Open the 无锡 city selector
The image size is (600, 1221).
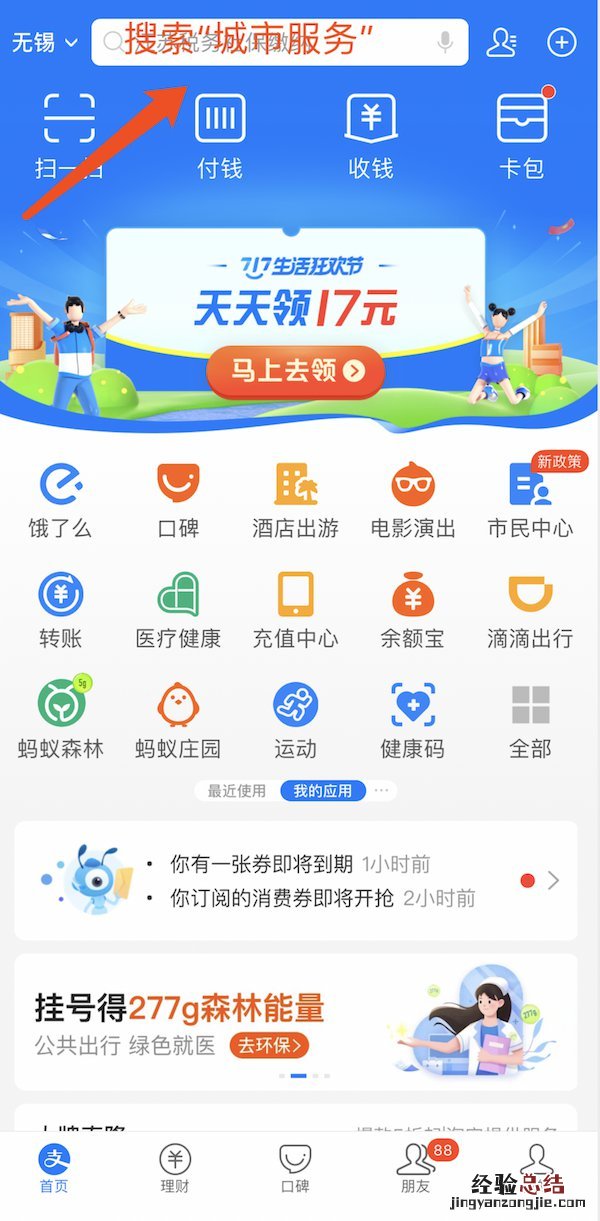click(44, 43)
